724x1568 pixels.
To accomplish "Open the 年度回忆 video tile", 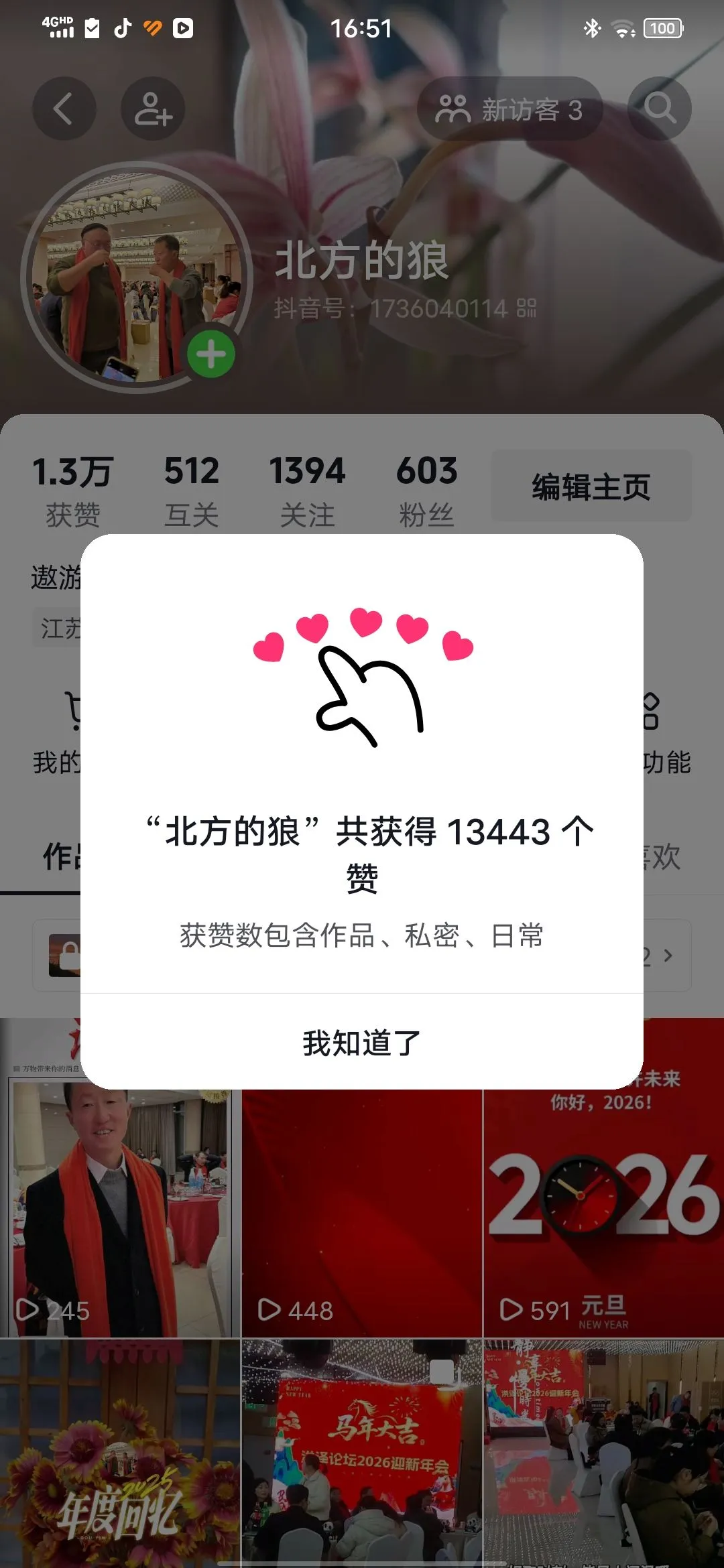I will coord(119,1454).
